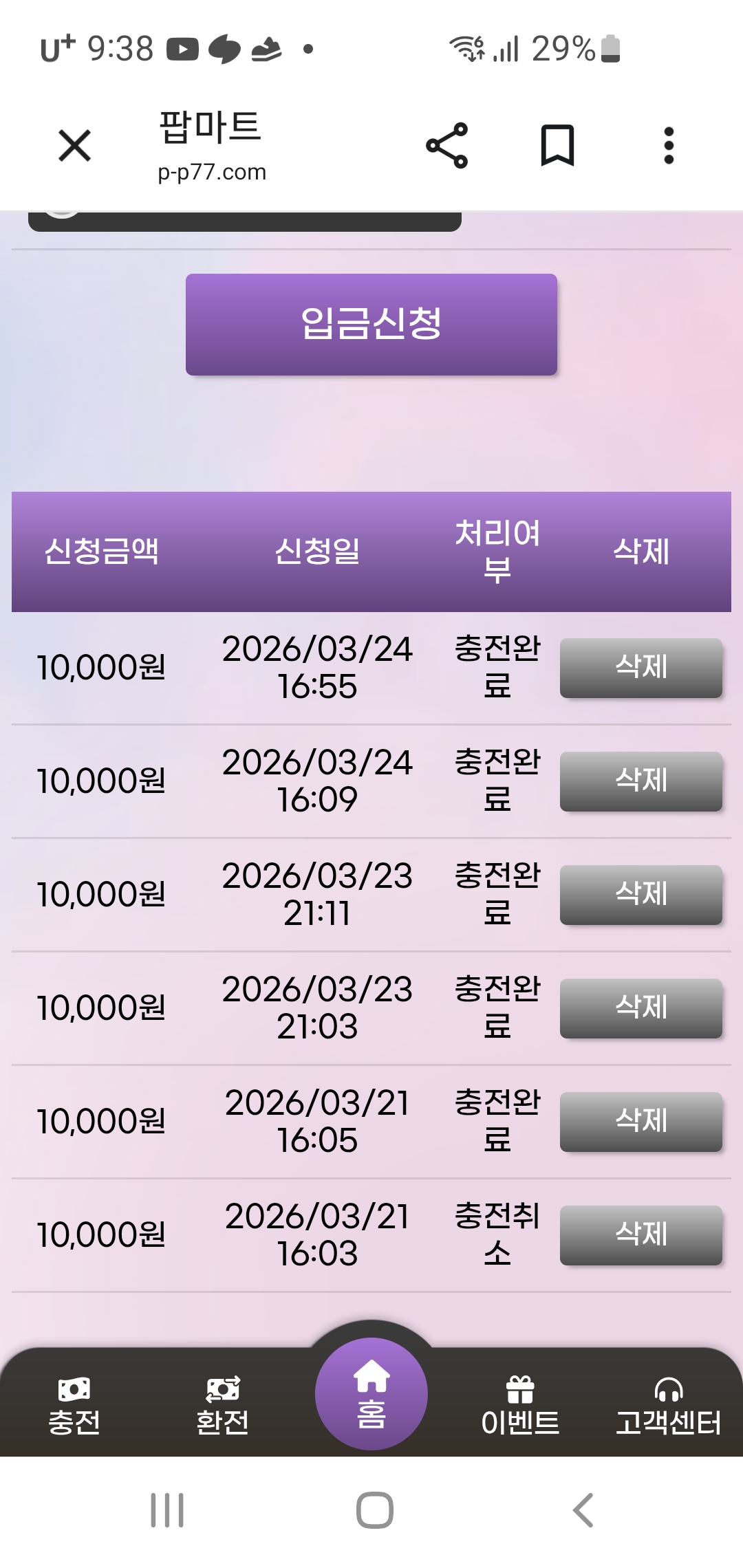Delete the cancelled 2026/03/21 16:03 entry
Viewport: 743px width, 1568px height.
pyautogui.click(x=640, y=1235)
